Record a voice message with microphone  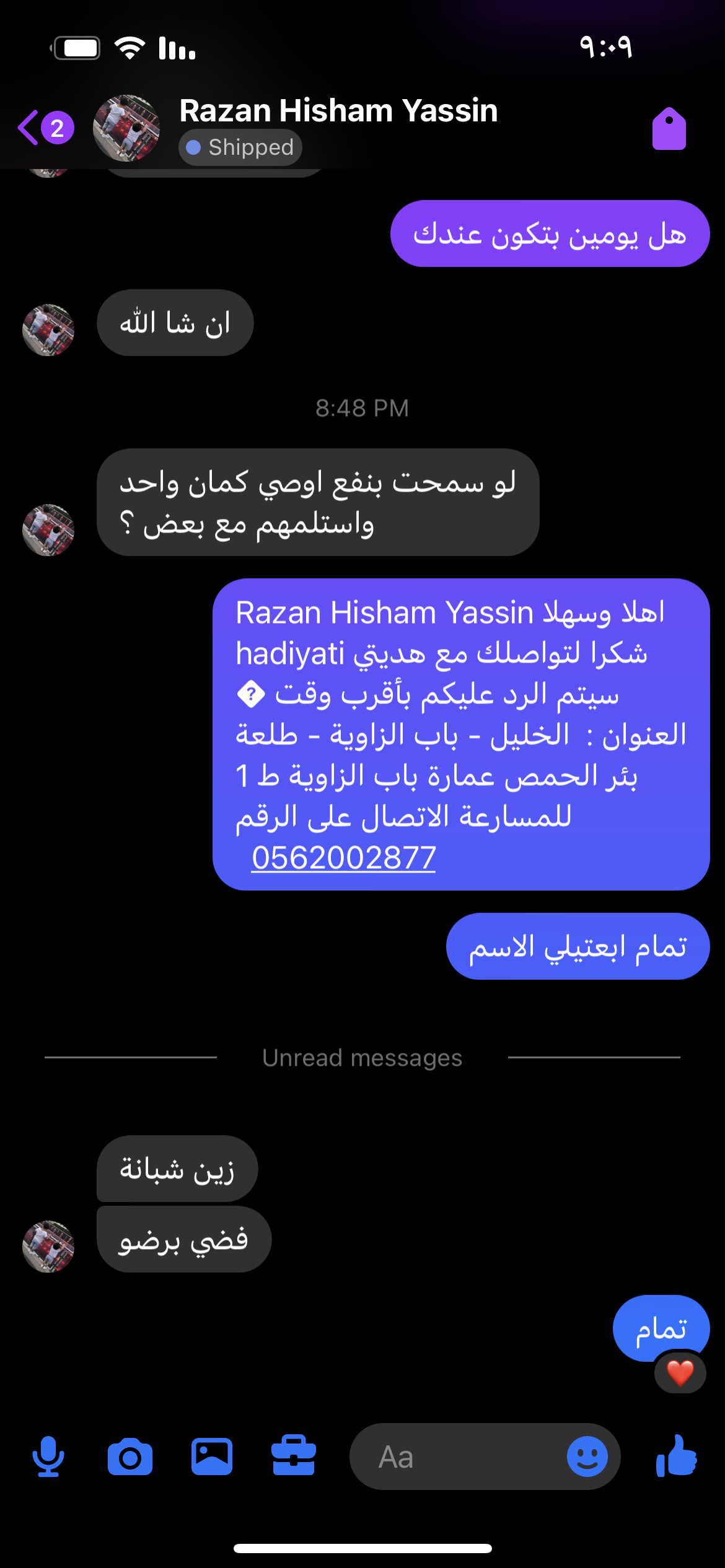tap(48, 1457)
